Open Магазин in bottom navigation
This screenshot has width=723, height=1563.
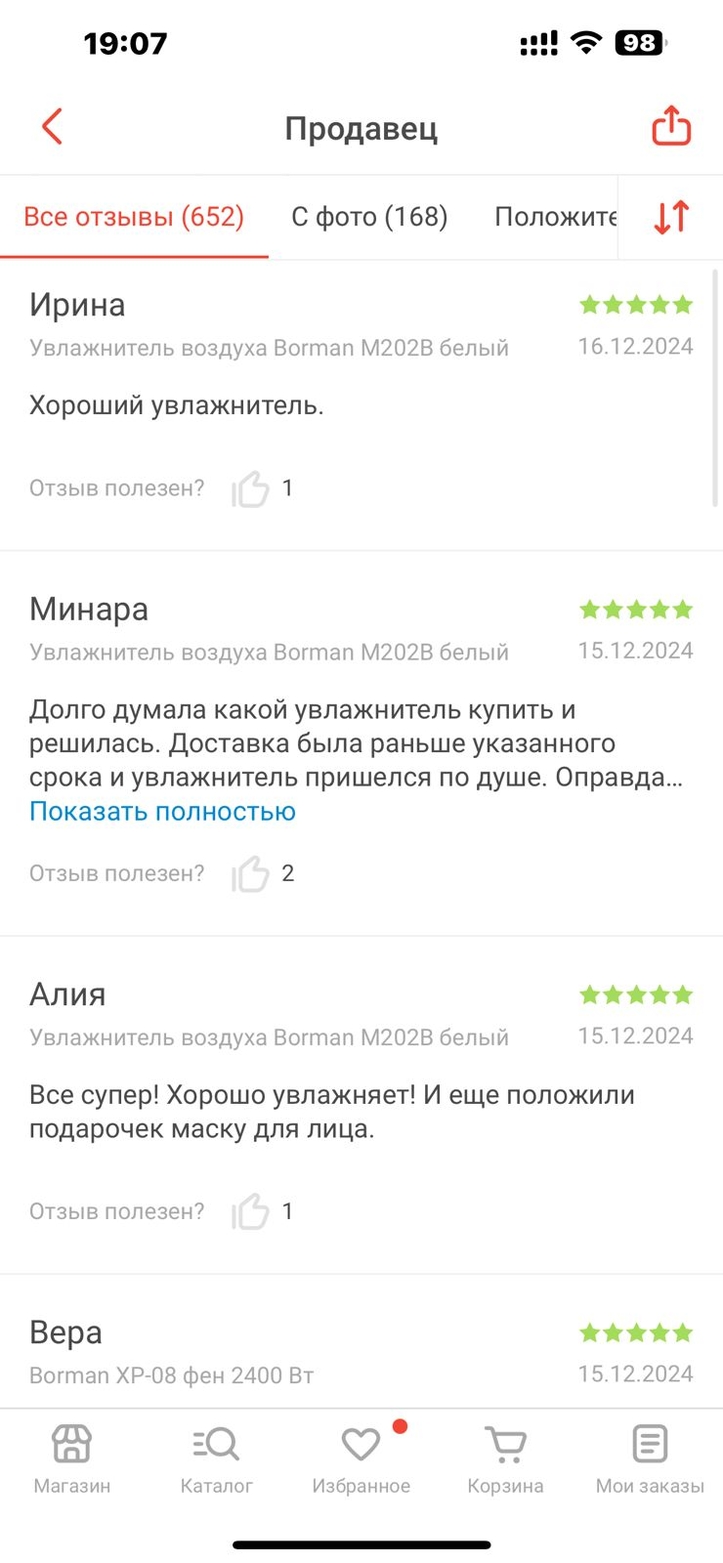coord(72,1459)
